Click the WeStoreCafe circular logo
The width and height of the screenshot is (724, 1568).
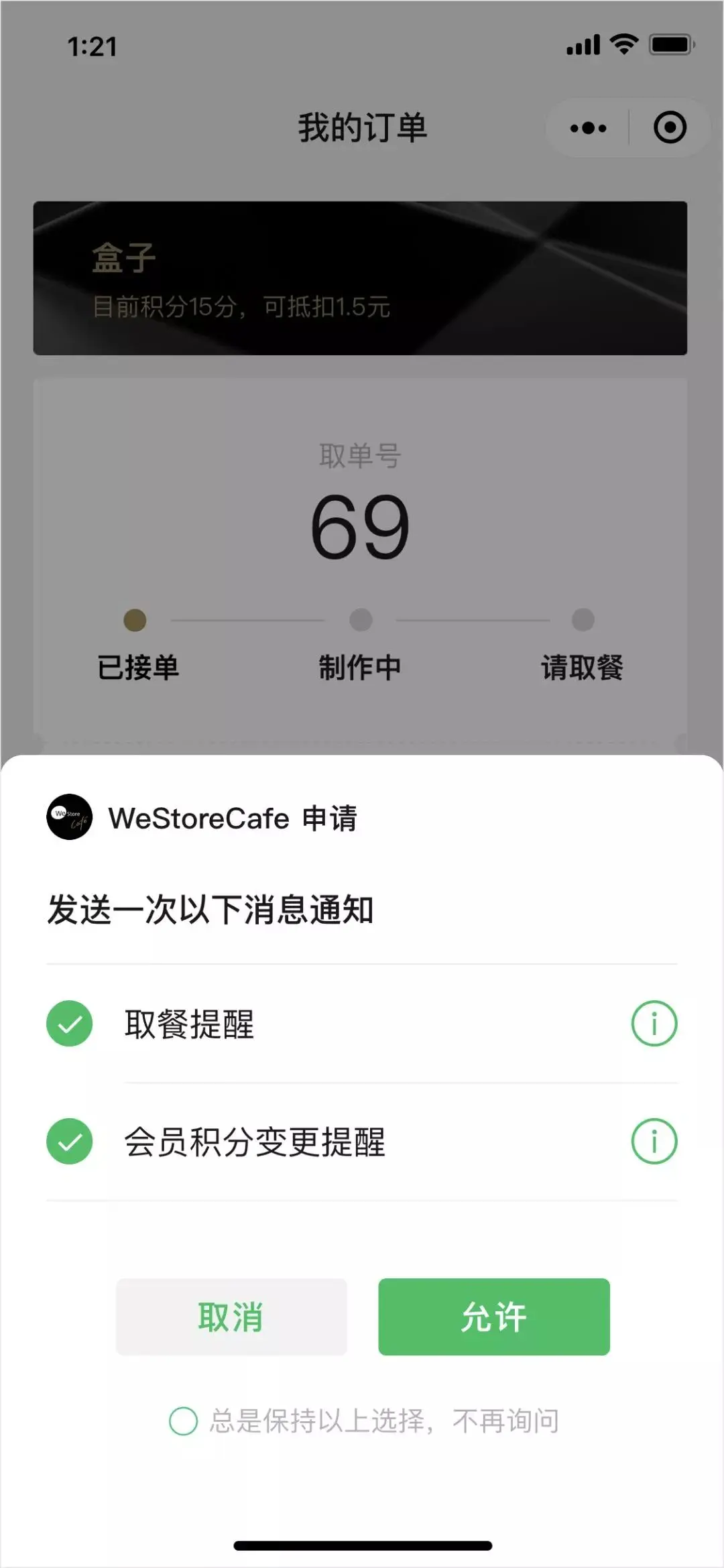coord(69,818)
